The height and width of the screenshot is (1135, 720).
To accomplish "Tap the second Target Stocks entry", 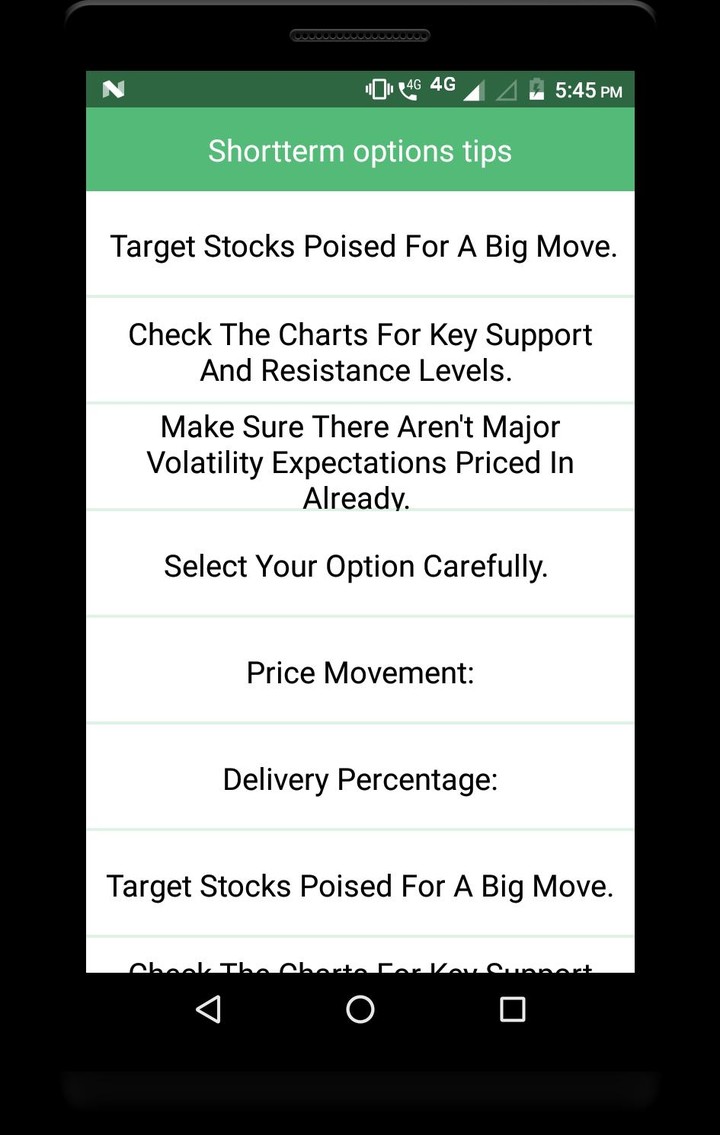I will click(360, 885).
